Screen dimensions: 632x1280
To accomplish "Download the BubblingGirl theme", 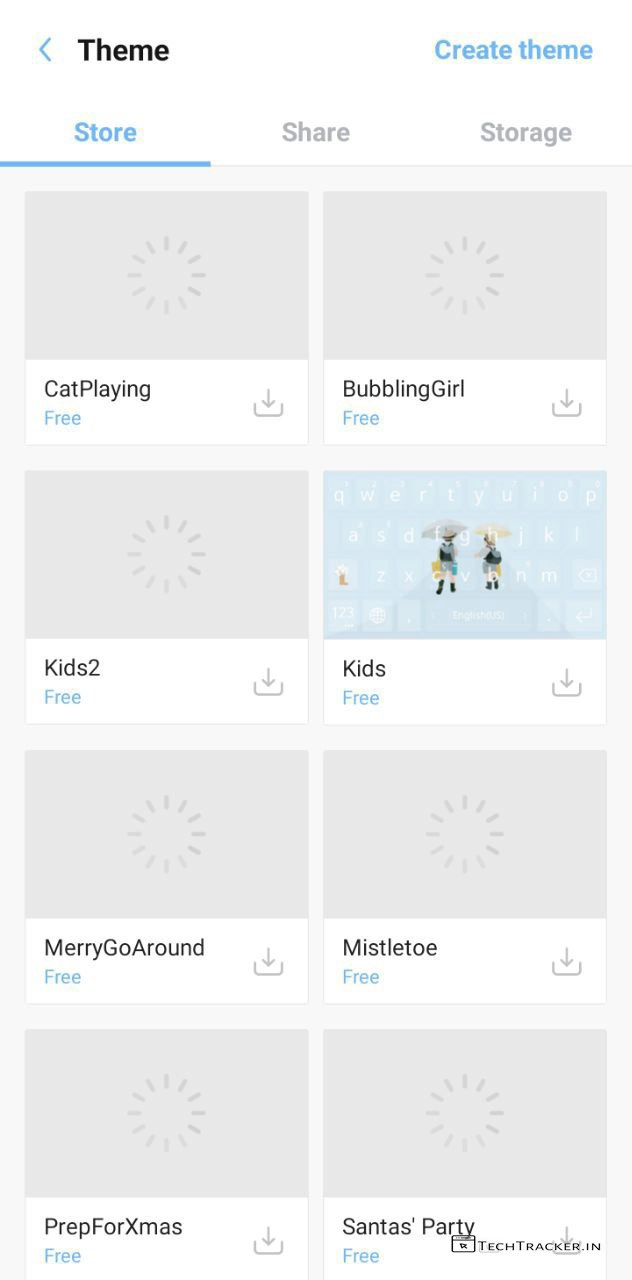I will [x=566, y=402].
